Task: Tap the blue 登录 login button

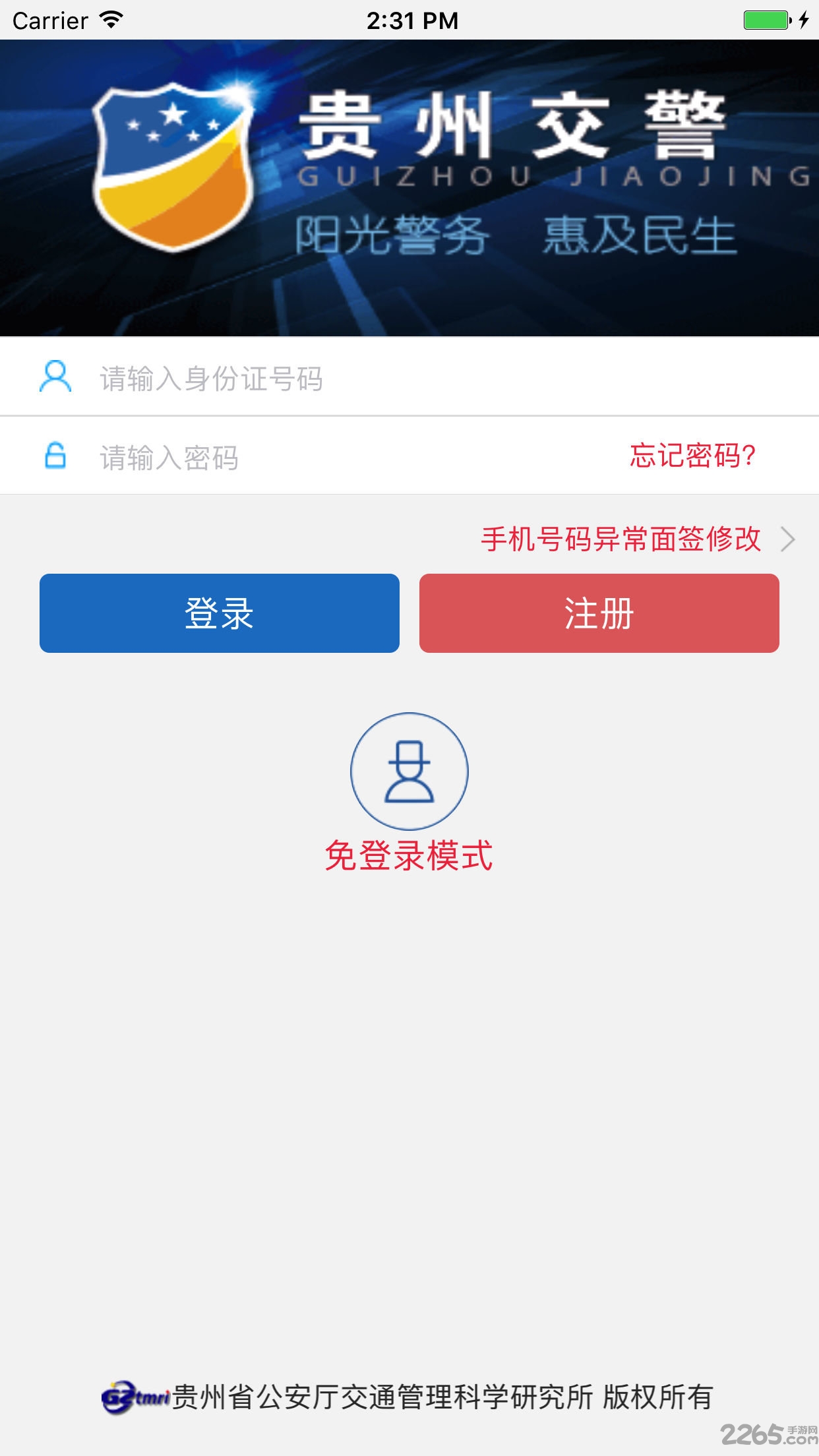Action: coord(219,613)
